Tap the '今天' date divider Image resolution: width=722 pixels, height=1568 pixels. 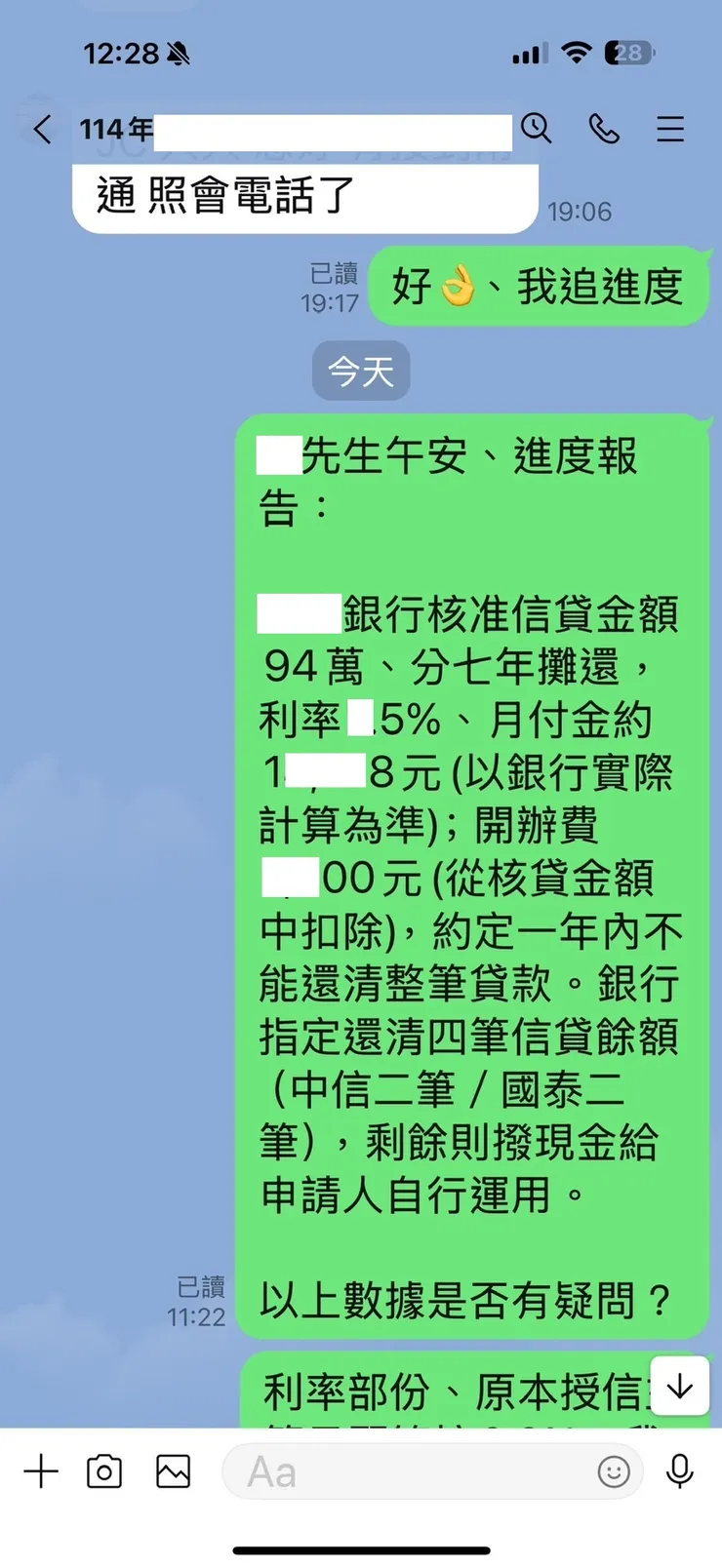(361, 371)
